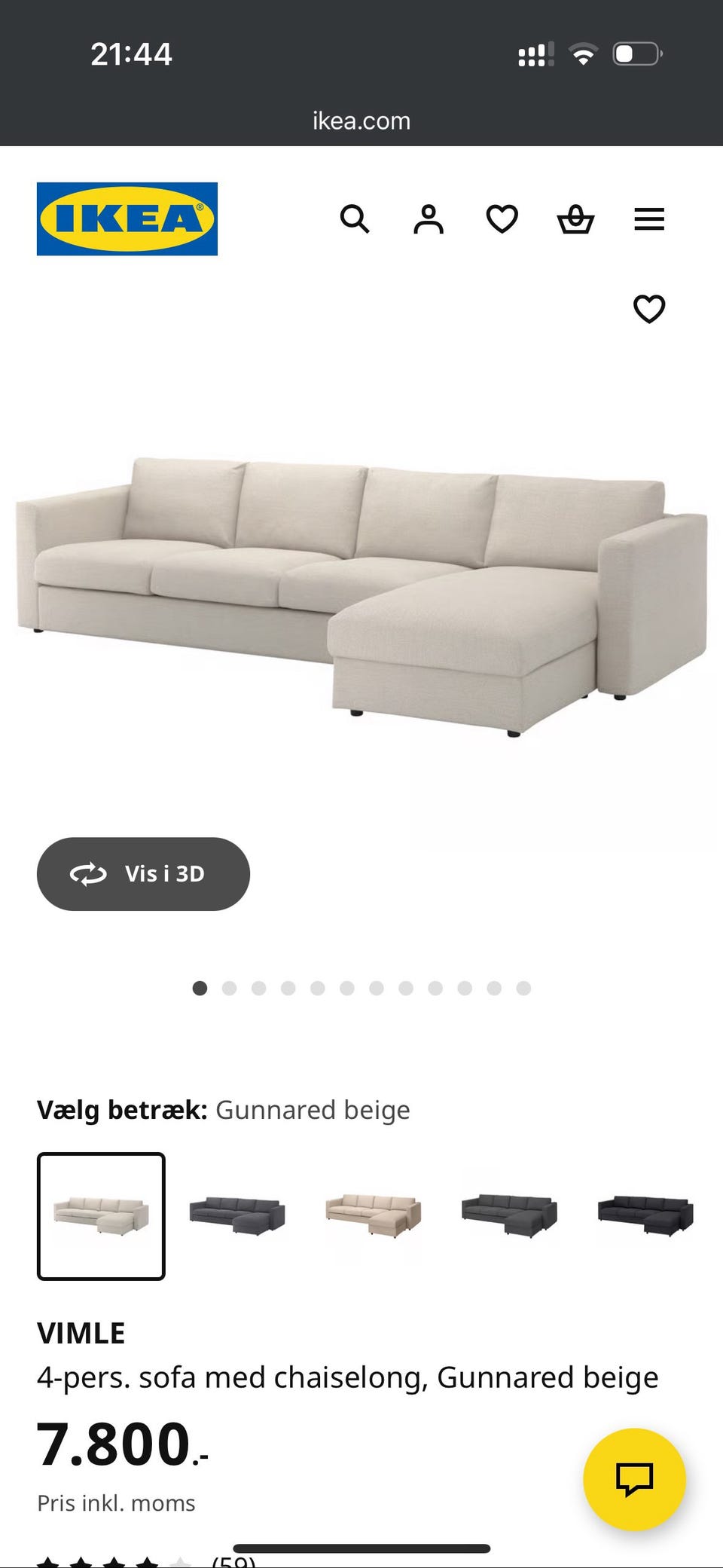Open the hamburger navigation menu

click(648, 219)
